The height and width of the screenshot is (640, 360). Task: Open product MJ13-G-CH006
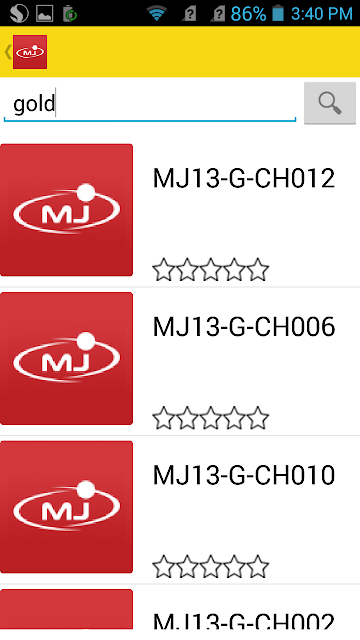coord(180,361)
